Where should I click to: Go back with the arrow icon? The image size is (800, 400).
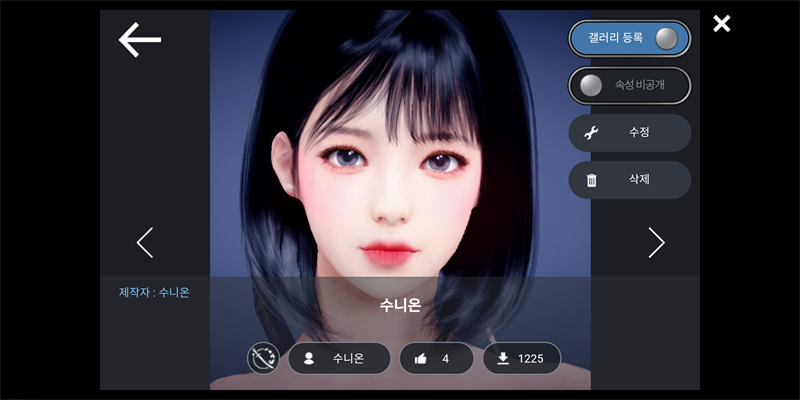[x=140, y=39]
